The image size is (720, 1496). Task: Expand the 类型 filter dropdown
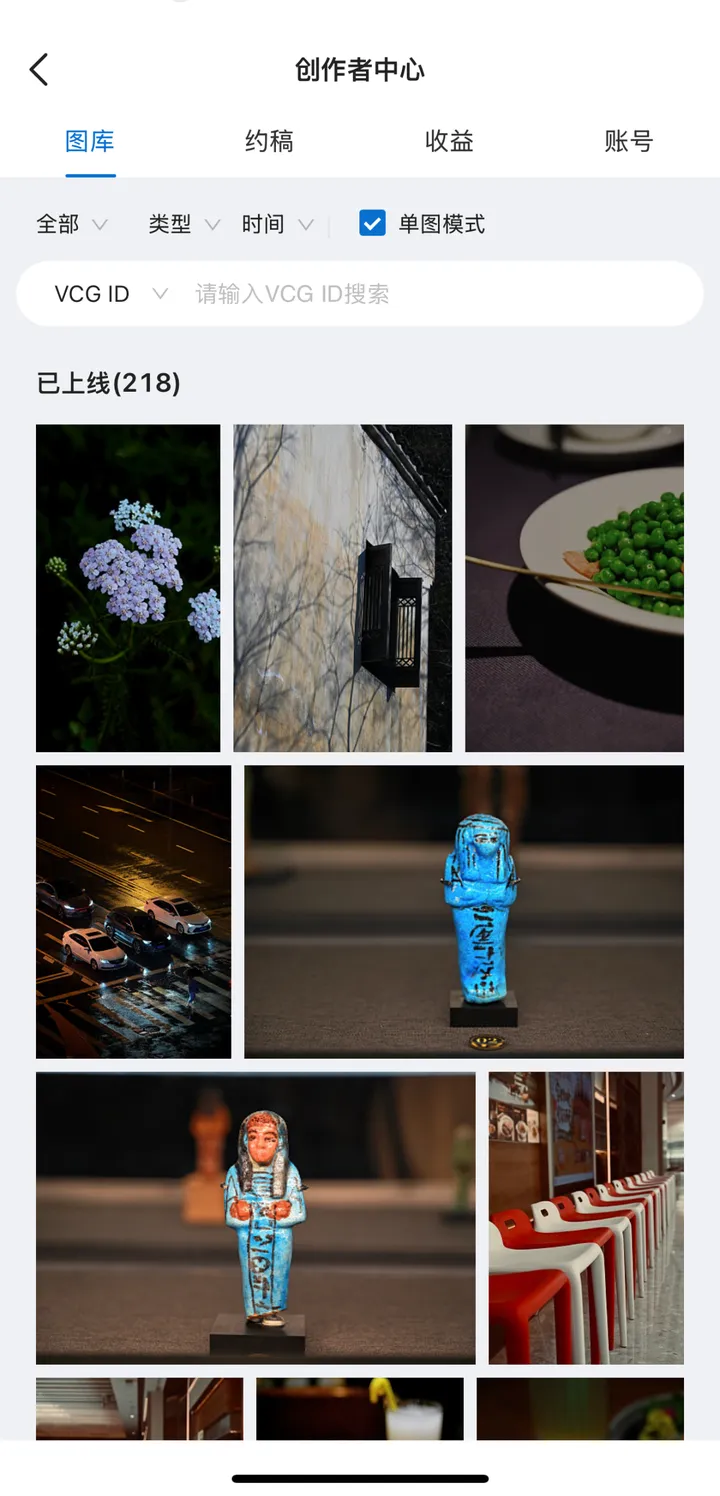click(x=184, y=224)
